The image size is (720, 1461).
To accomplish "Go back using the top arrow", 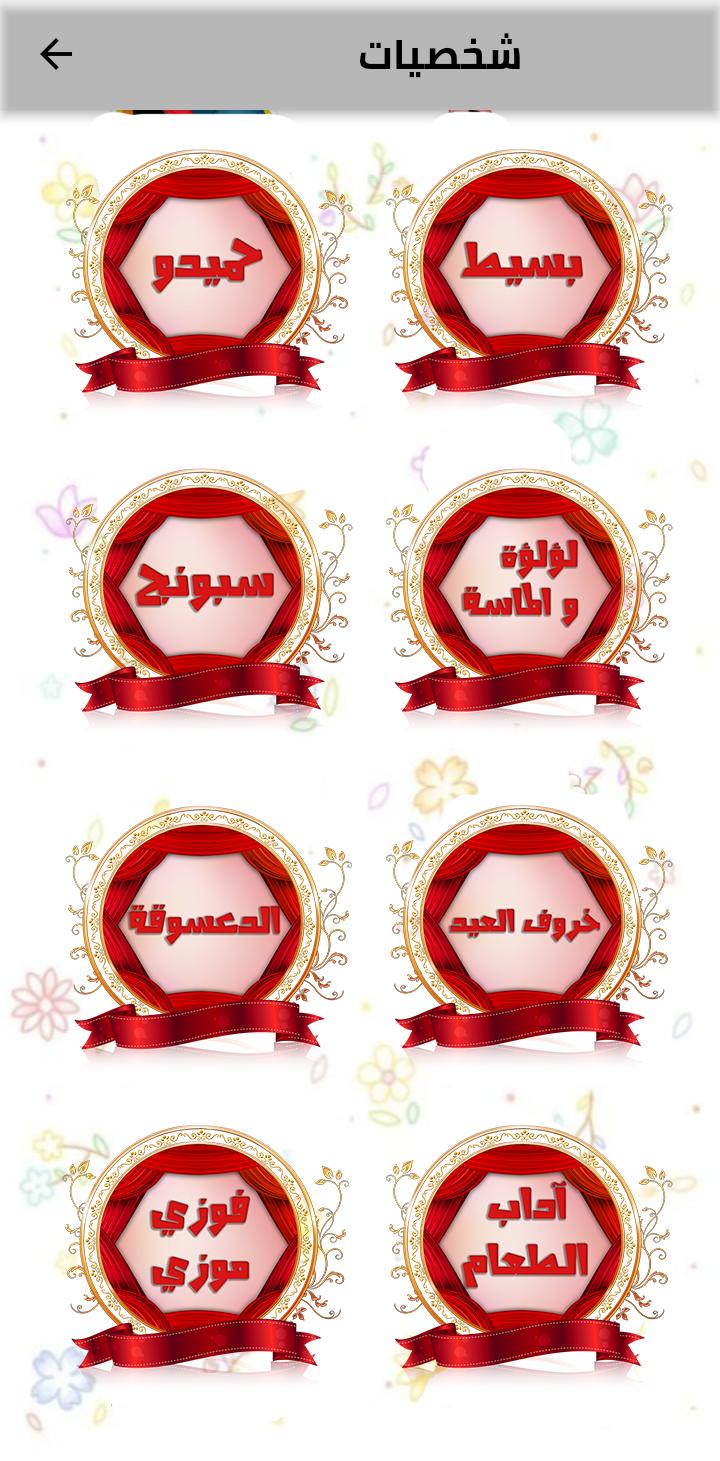I will click(x=56, y=54).
